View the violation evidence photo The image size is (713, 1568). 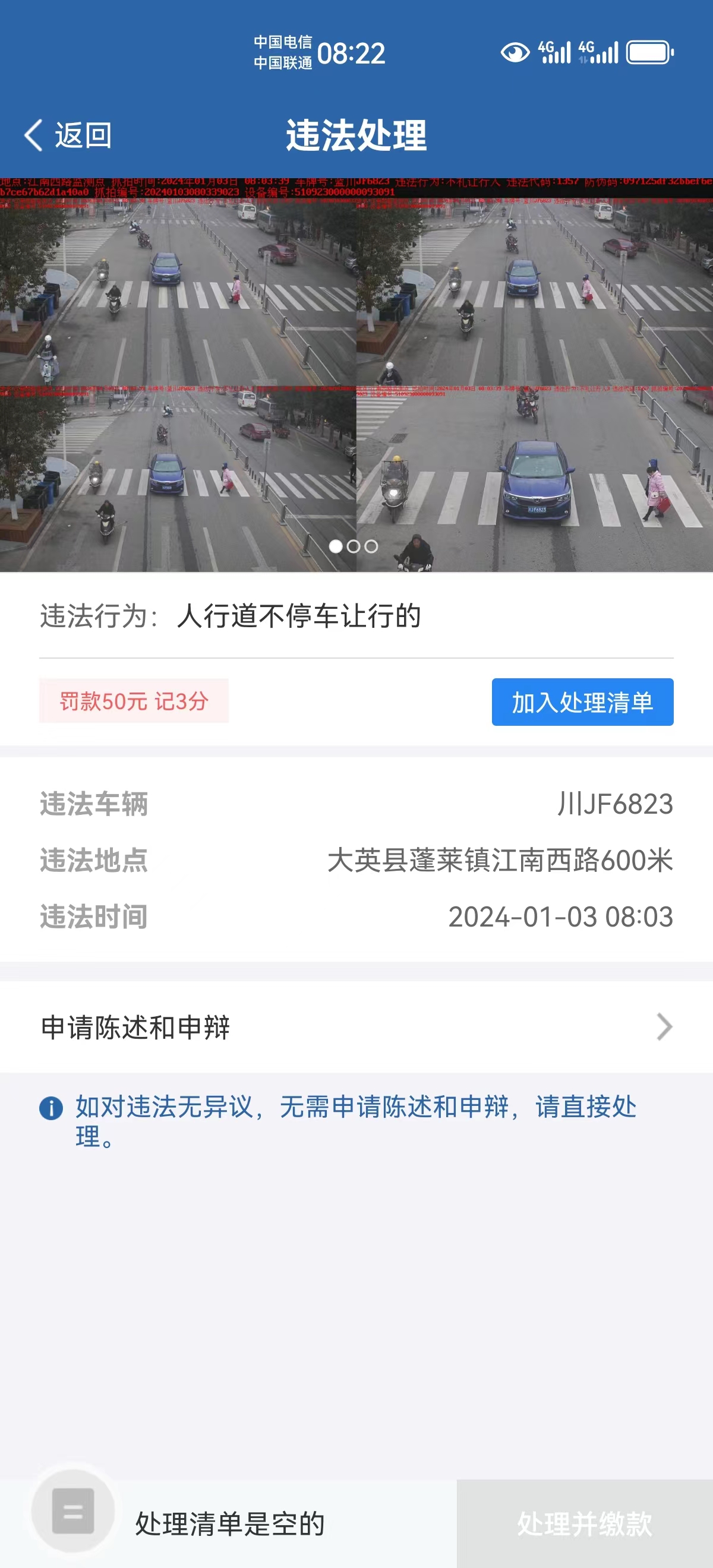point(356,375)
